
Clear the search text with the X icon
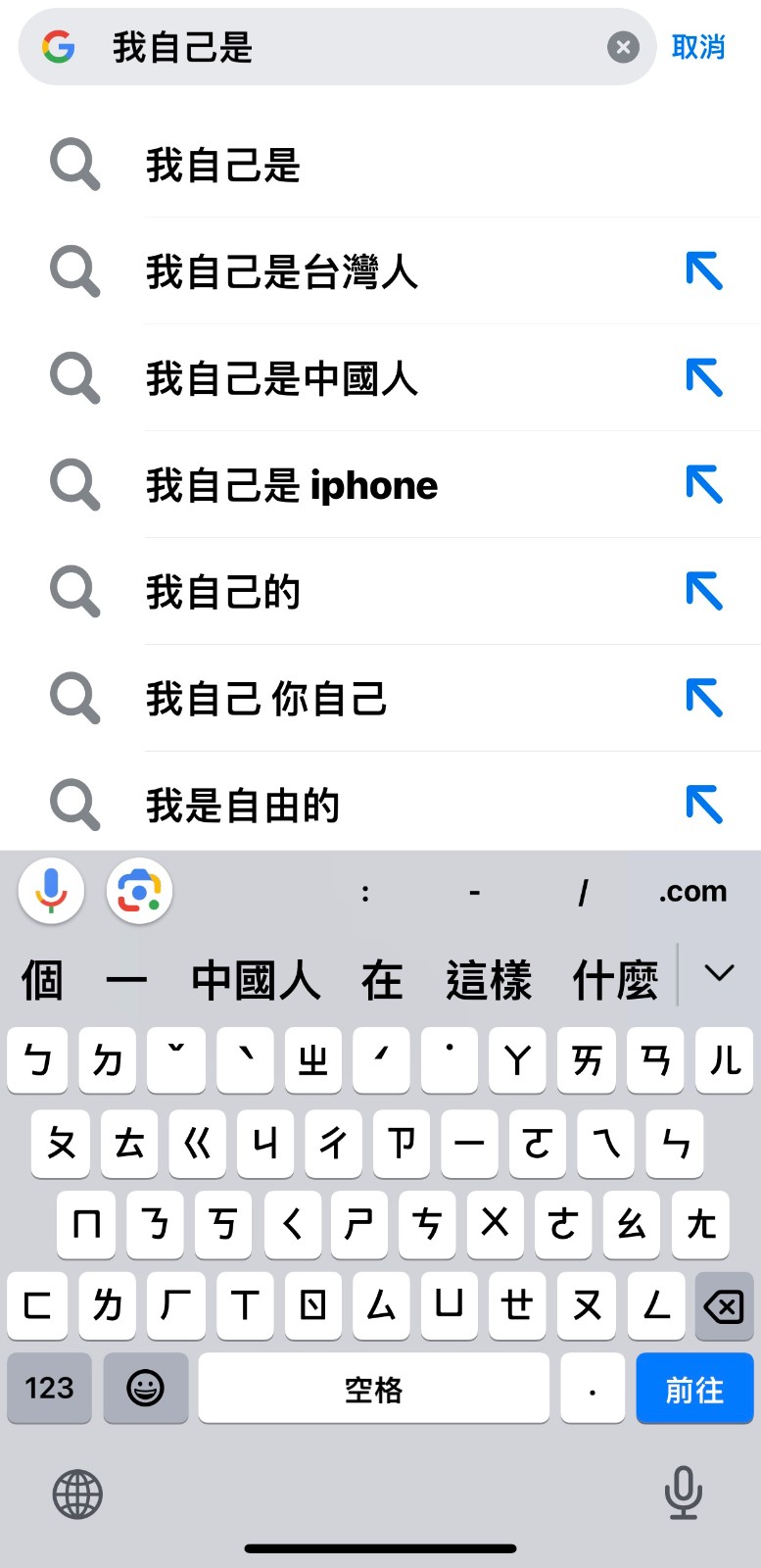[623, 47]
